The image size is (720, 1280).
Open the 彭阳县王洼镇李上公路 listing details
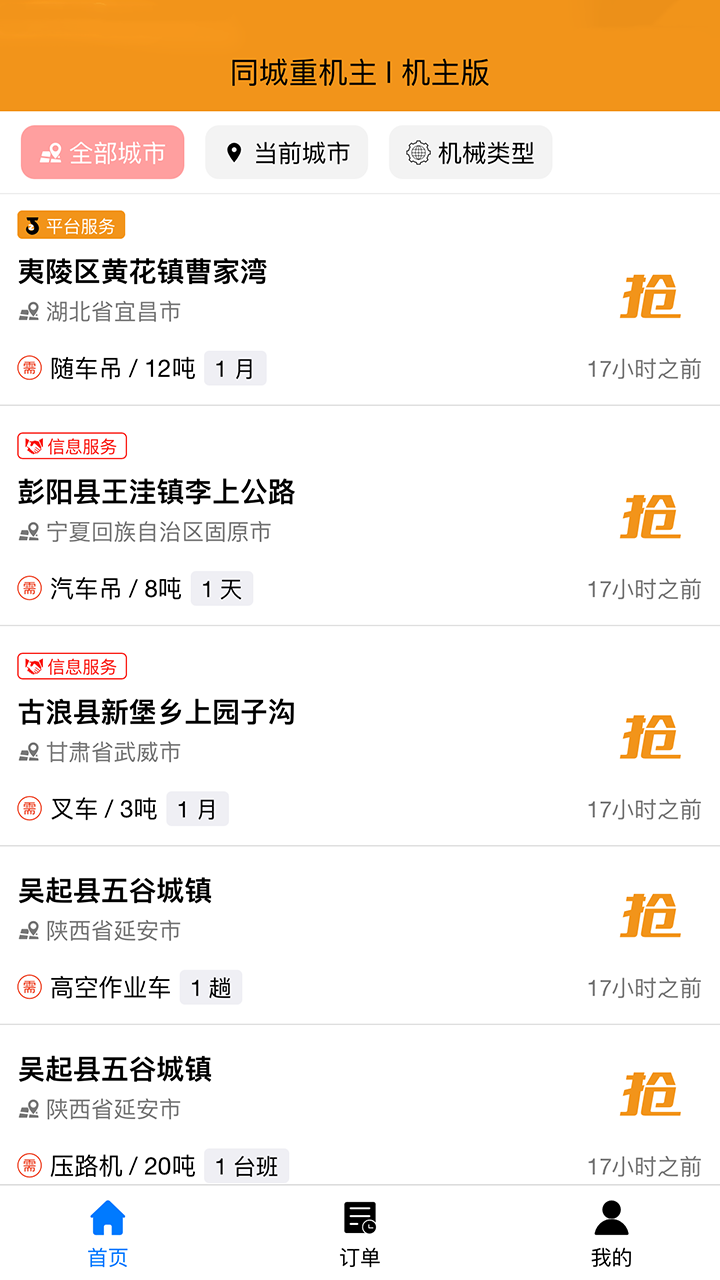157,492
